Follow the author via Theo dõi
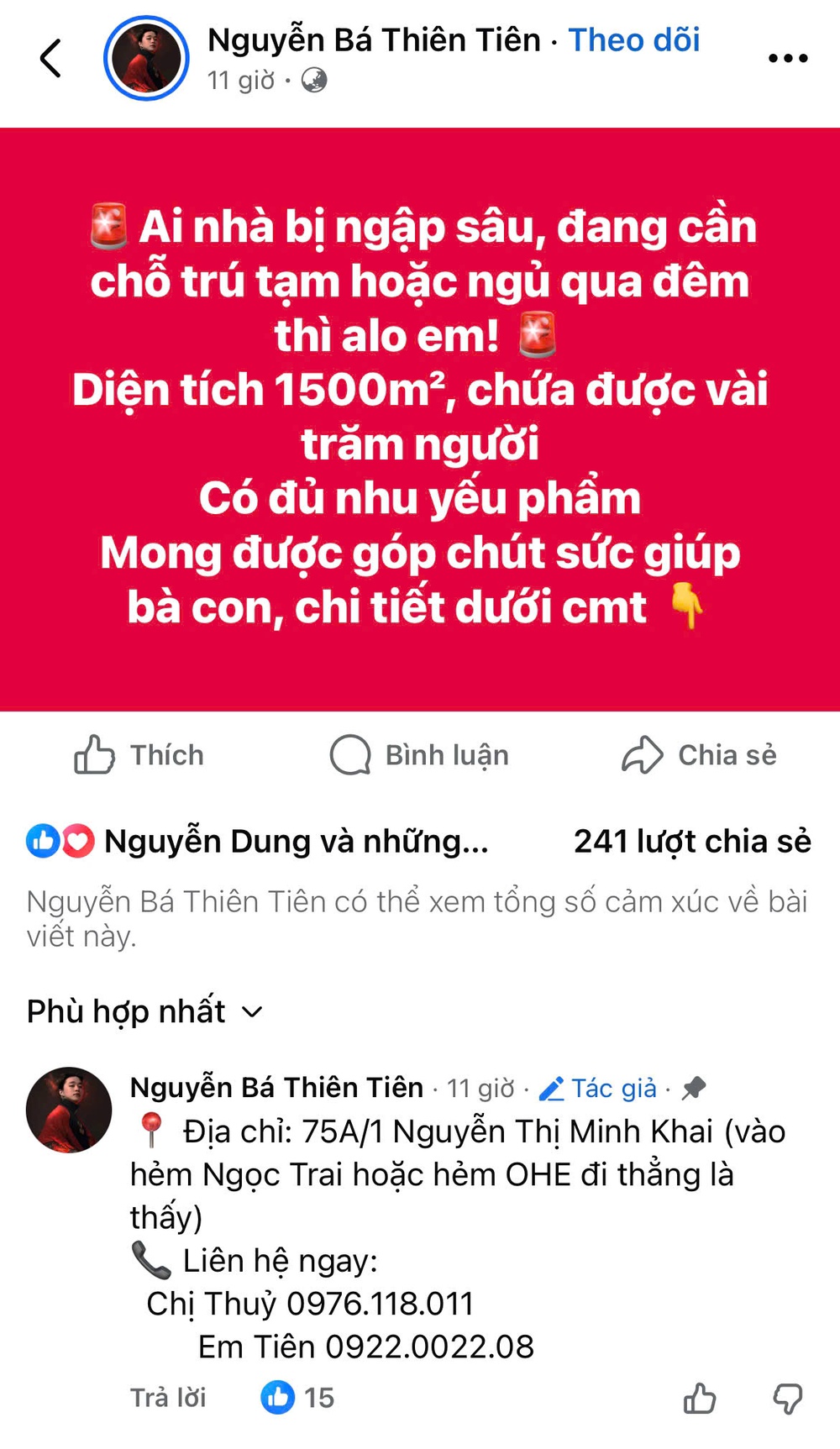Screen dimensions: 840x1449 (x=635, y=39)
